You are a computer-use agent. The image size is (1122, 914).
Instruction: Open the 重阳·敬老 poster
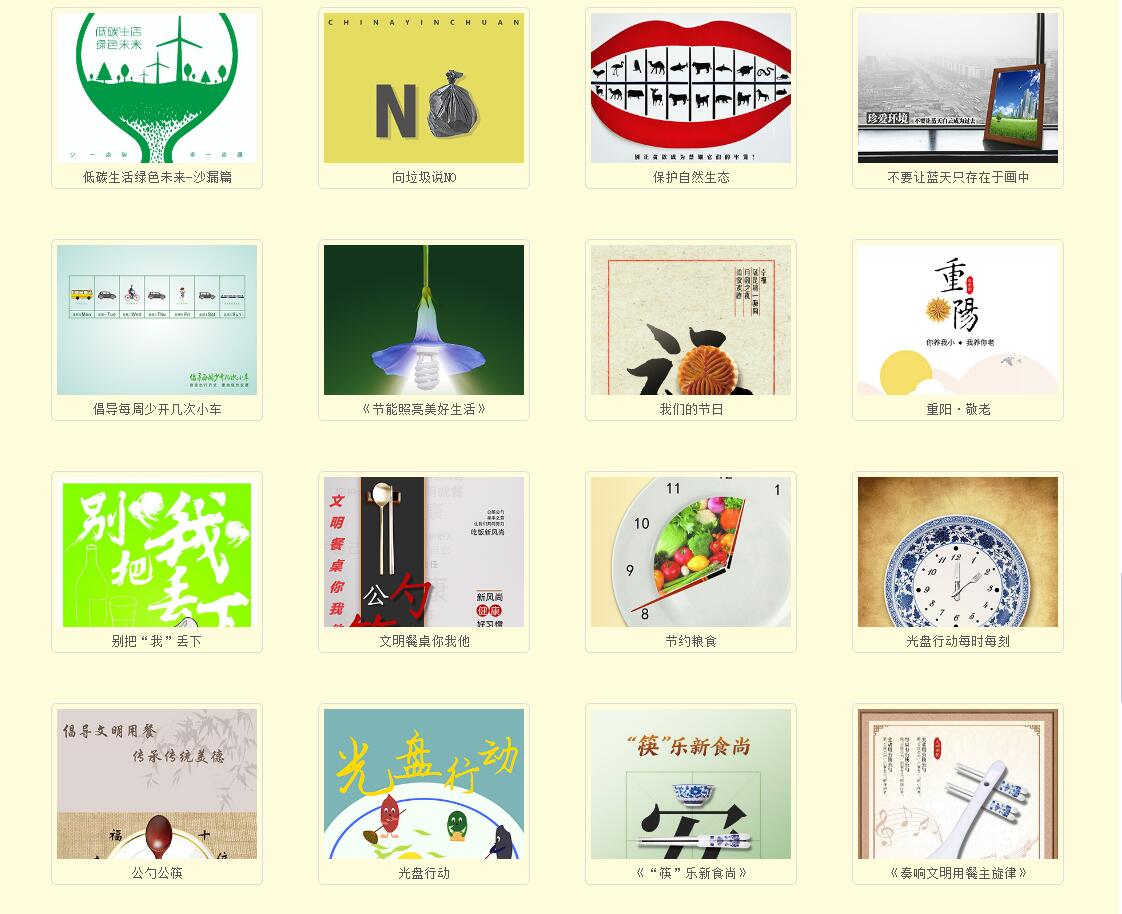(958, 320)
